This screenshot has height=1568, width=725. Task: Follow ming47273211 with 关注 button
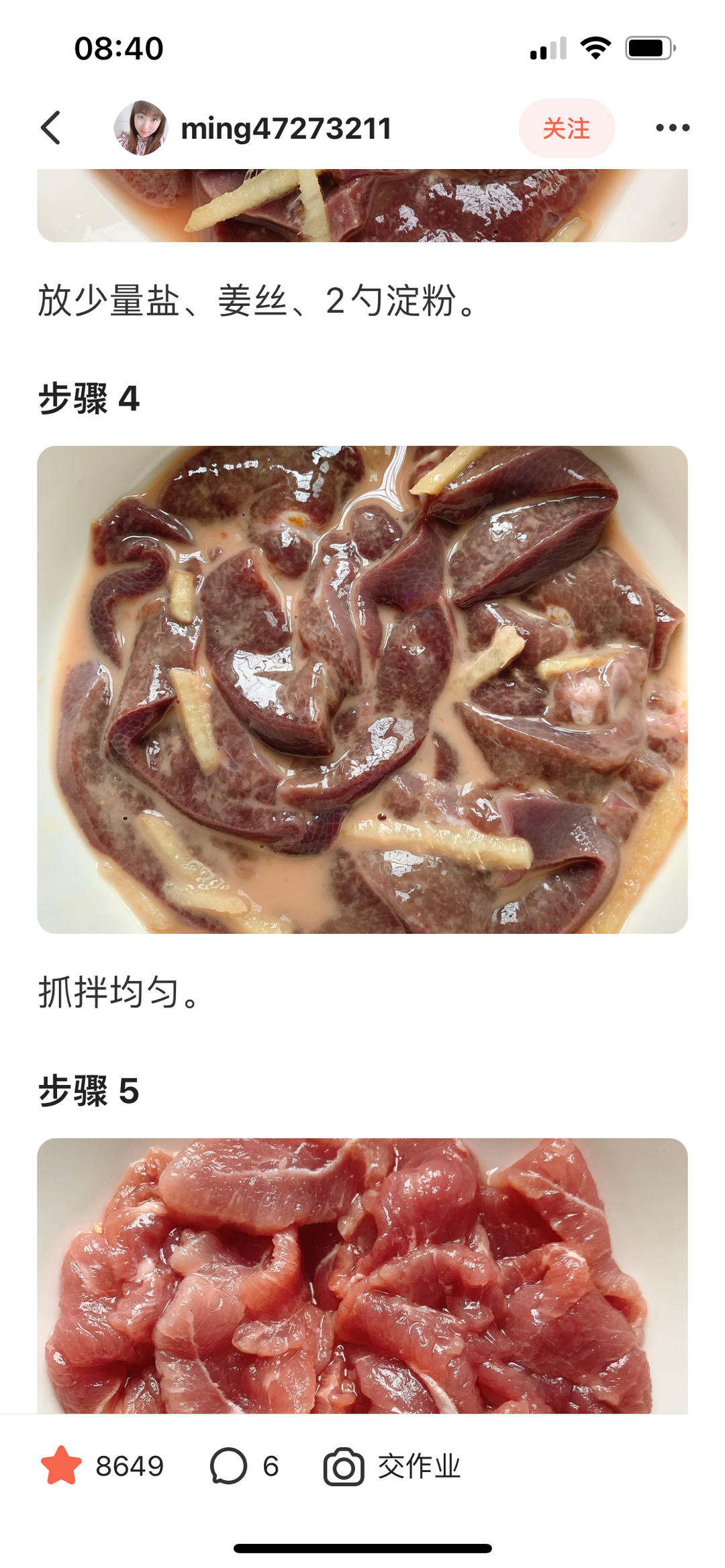[566, 128]
